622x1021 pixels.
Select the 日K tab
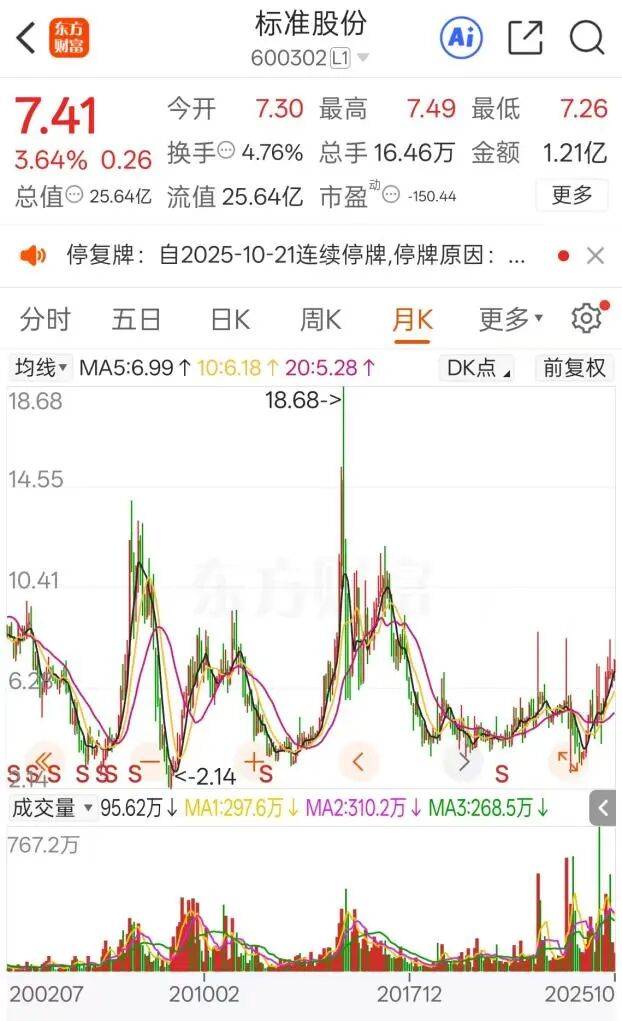click(229, 320)
